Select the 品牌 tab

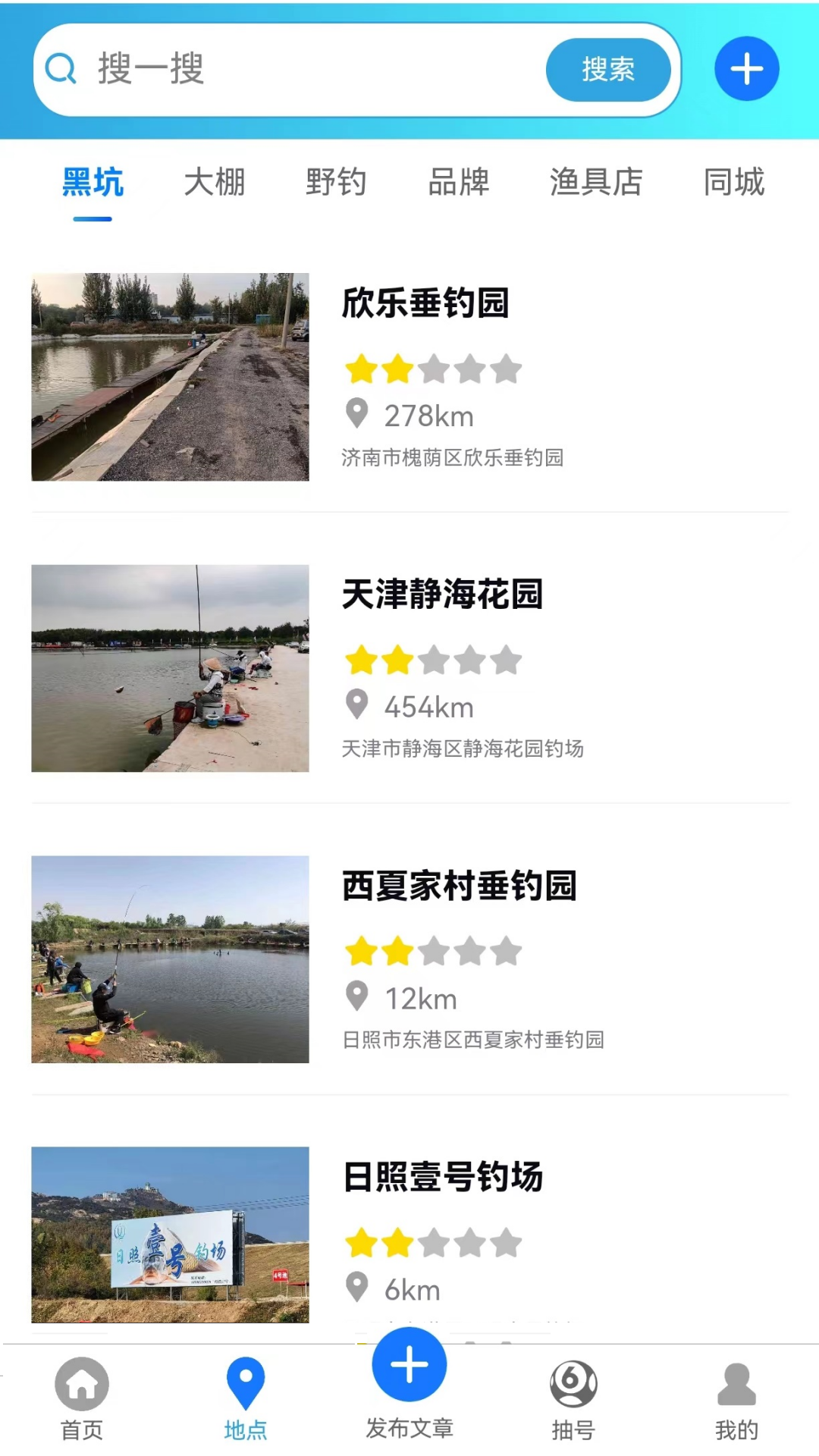(458, 184)
